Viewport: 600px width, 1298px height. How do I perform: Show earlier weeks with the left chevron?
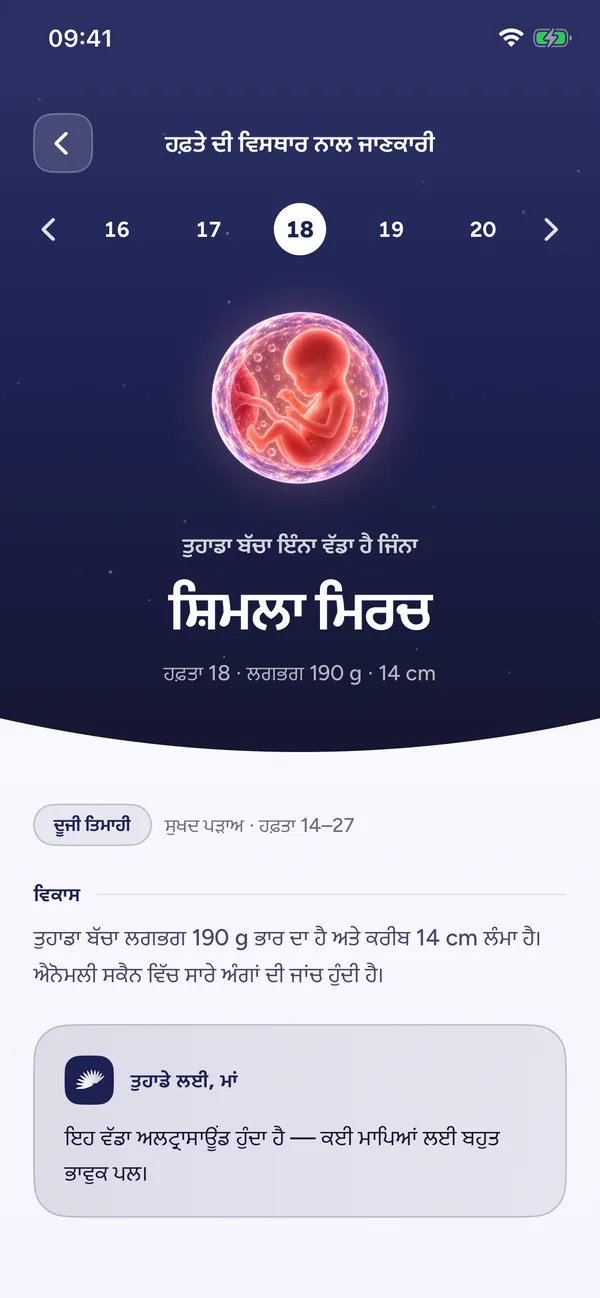coord(48,230)
